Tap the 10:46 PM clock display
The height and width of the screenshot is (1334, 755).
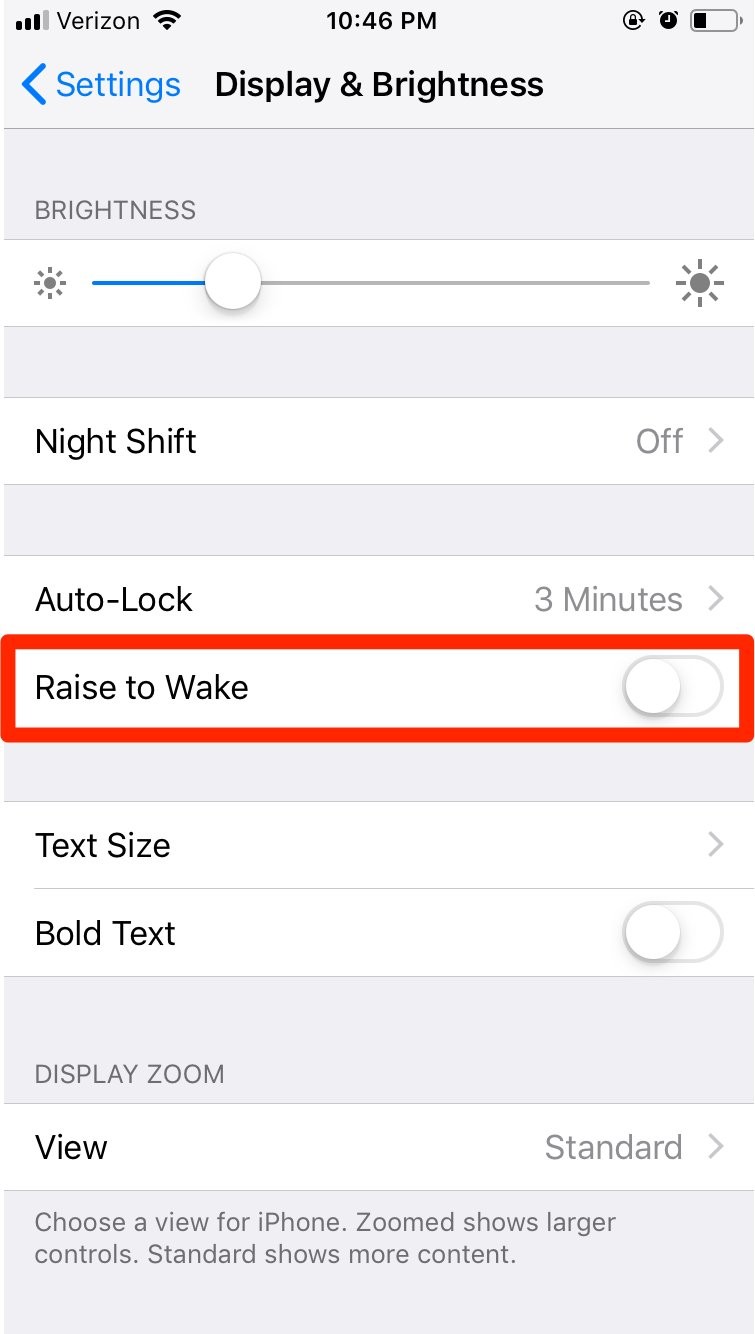[x=381, y=20]
